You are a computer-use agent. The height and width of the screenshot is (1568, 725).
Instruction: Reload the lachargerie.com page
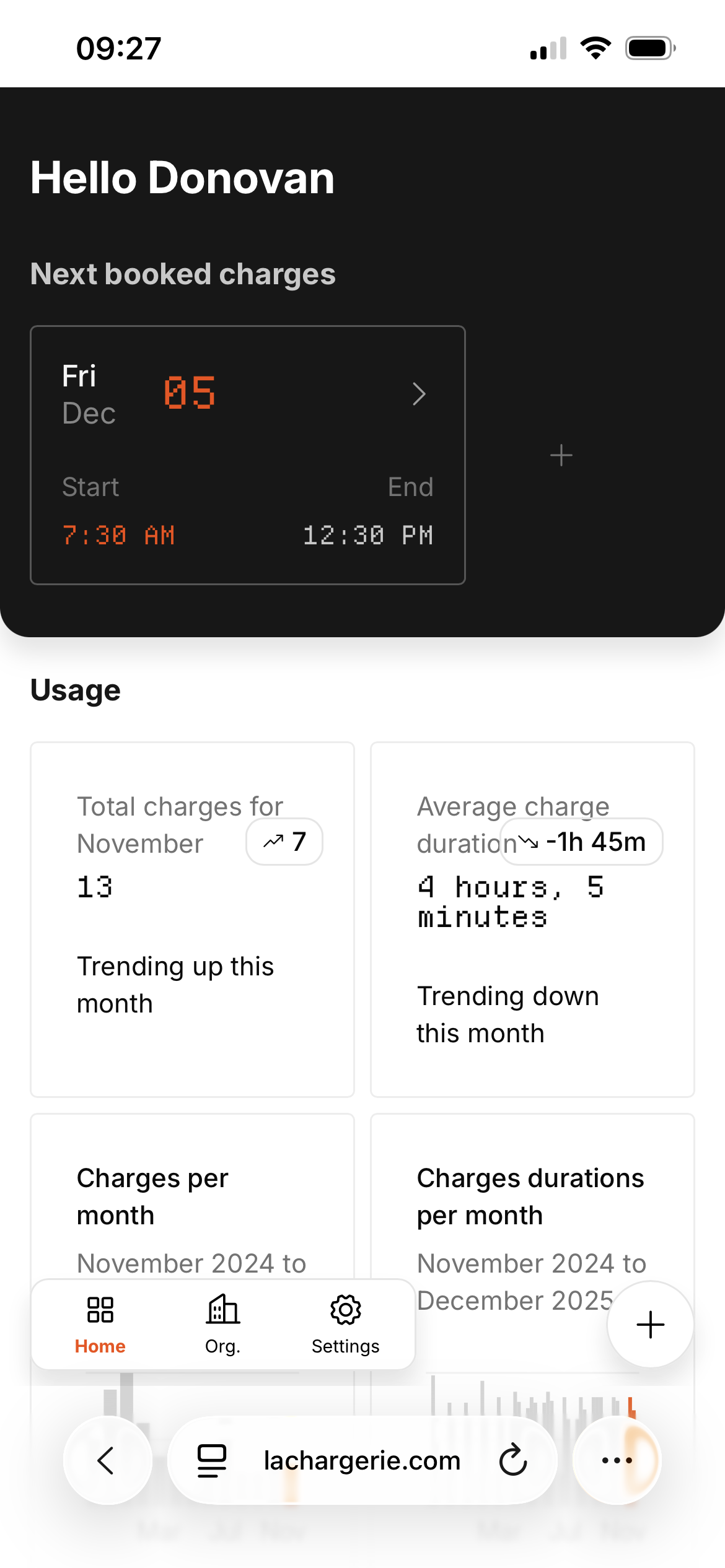tap(512, 1460)
